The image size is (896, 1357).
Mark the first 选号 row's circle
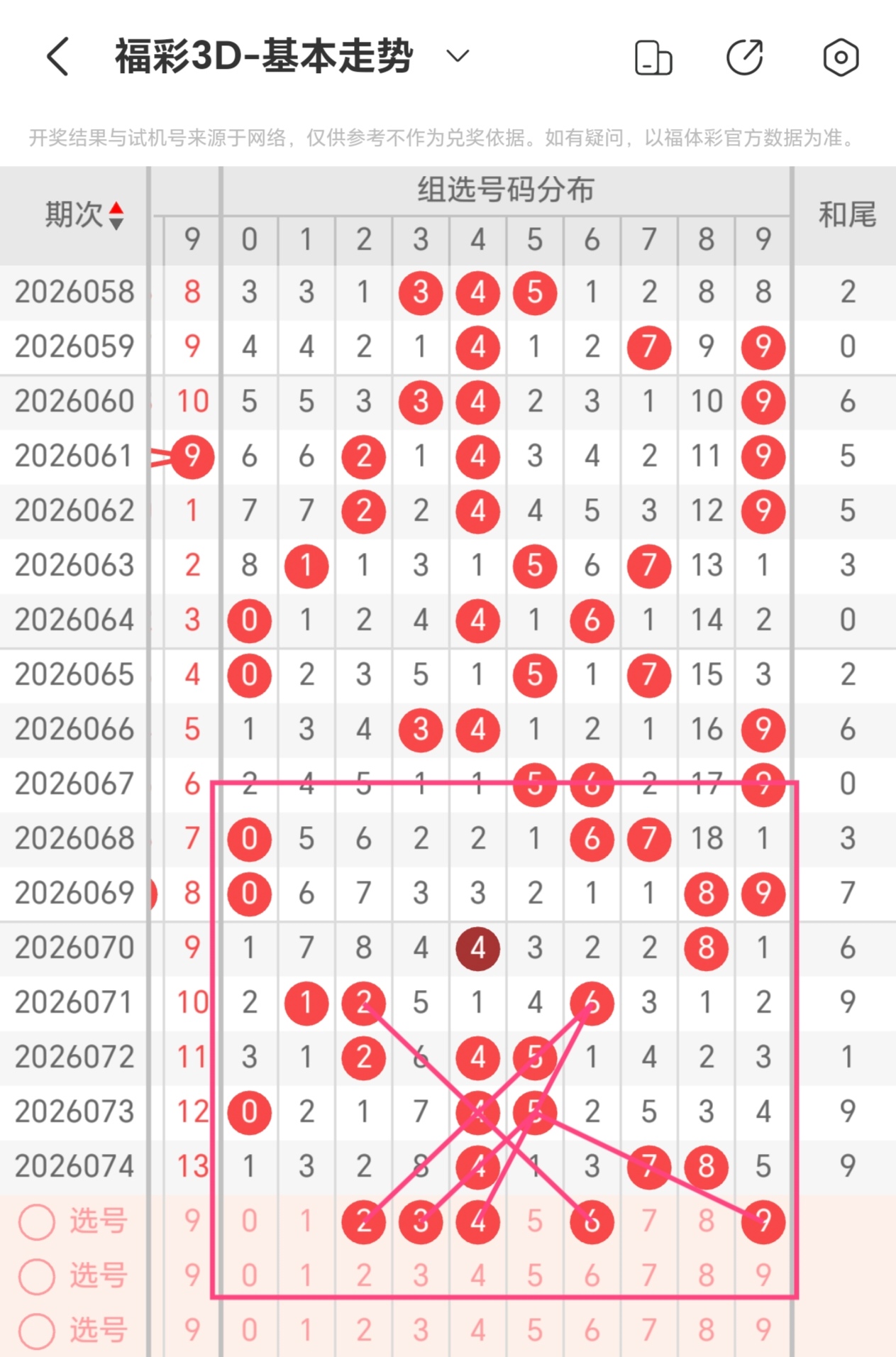coord(37,1221)
